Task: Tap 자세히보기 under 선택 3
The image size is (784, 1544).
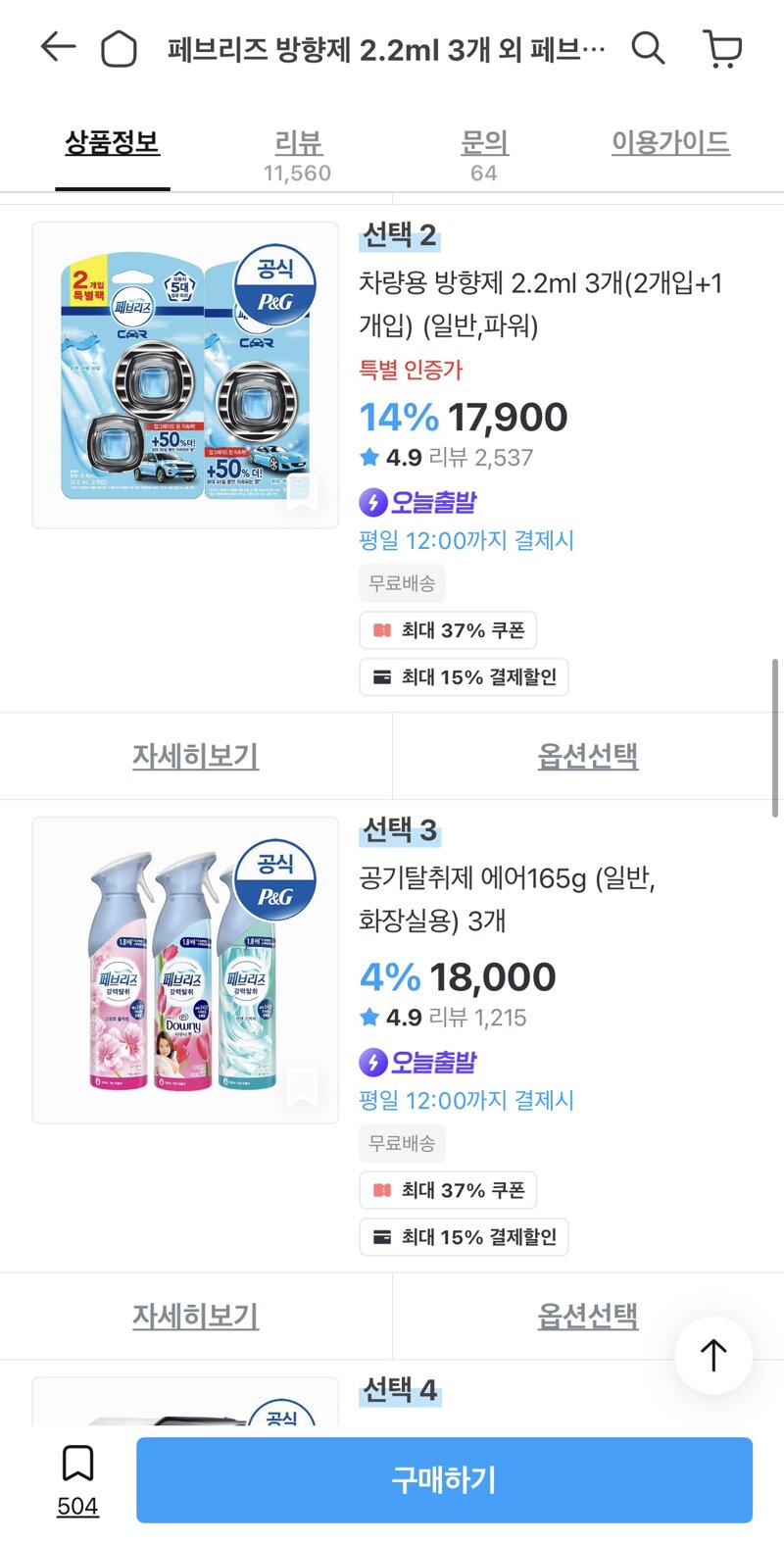Action: pos(196,1316)
